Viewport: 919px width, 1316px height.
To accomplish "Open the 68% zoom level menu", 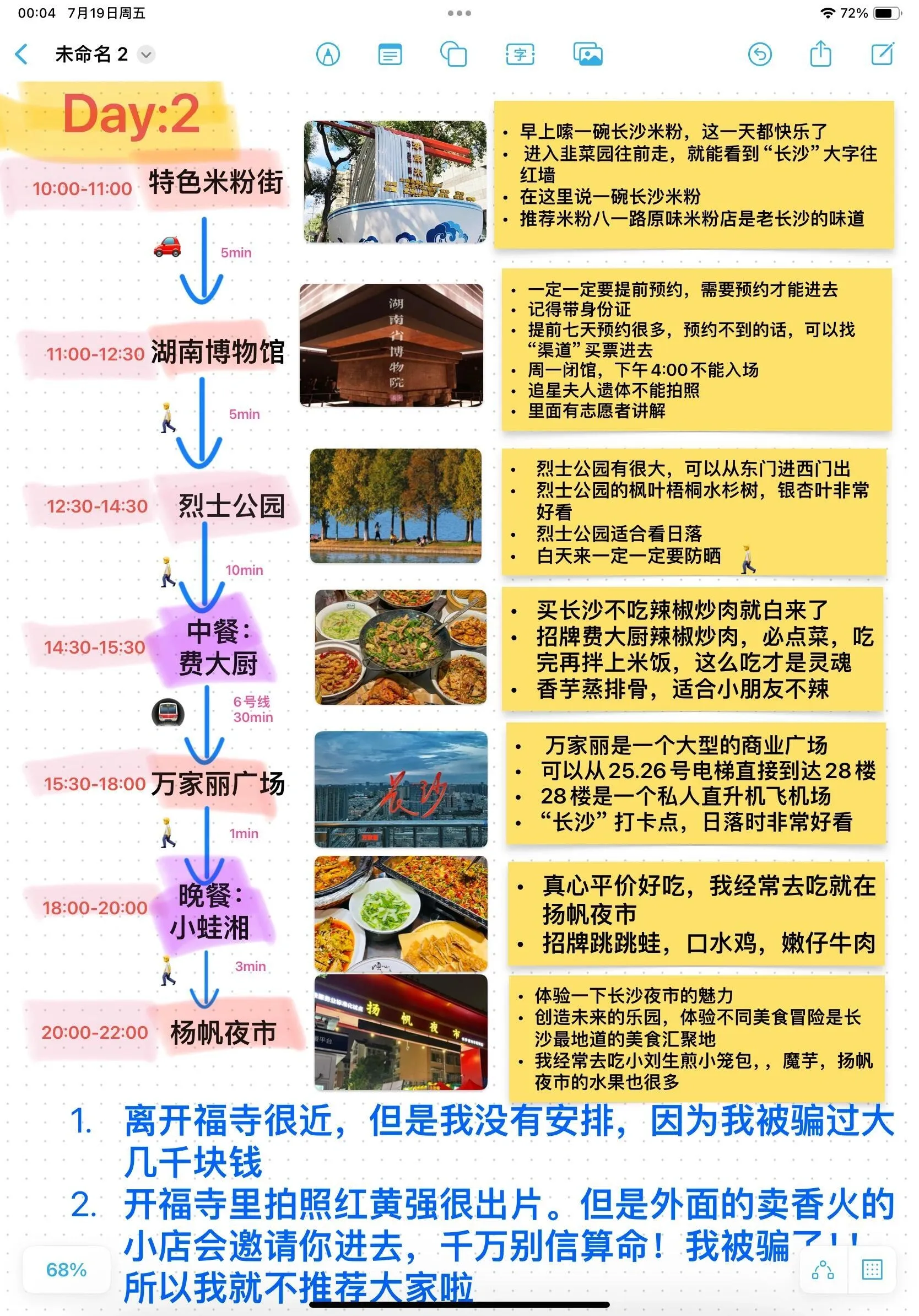I will point(66,1270).
